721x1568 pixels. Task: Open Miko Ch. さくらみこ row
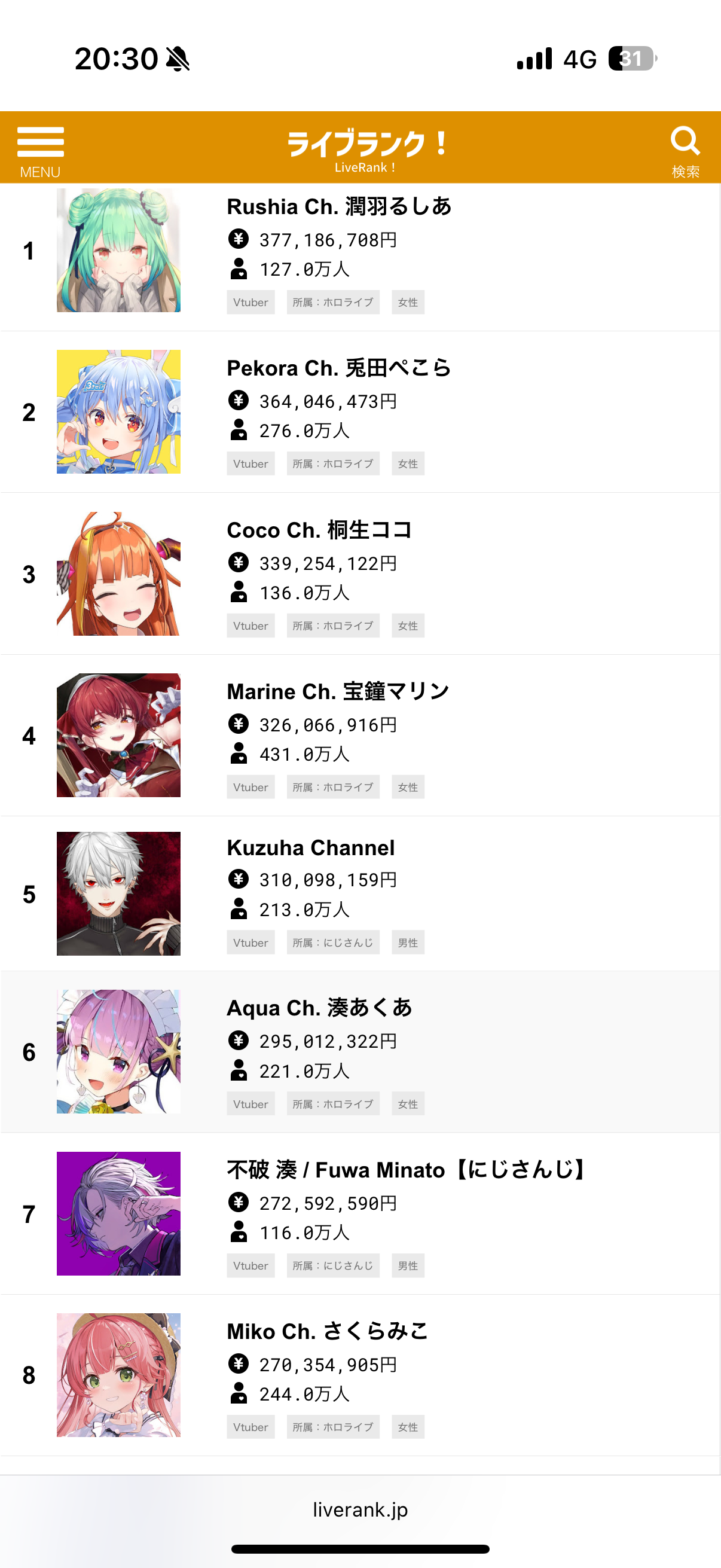click(x=328, y=1331)
